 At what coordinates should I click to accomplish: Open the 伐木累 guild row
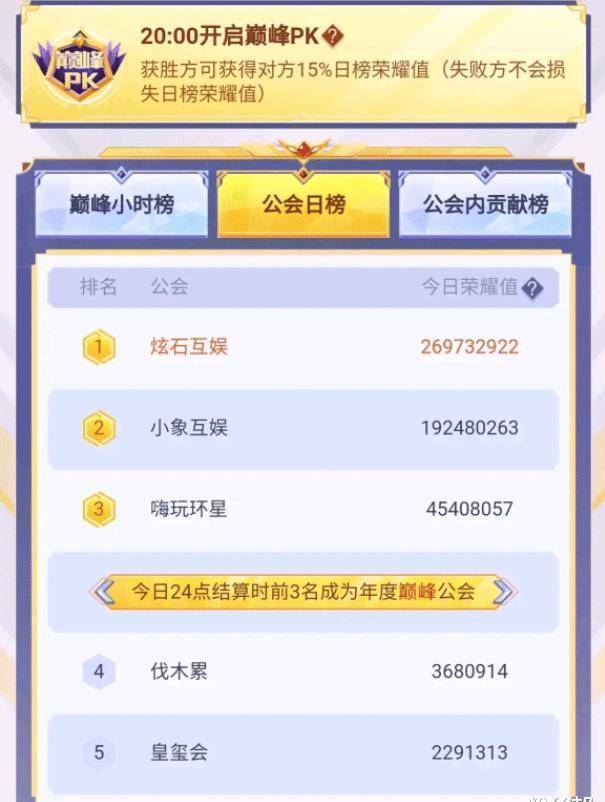[303, 671]
